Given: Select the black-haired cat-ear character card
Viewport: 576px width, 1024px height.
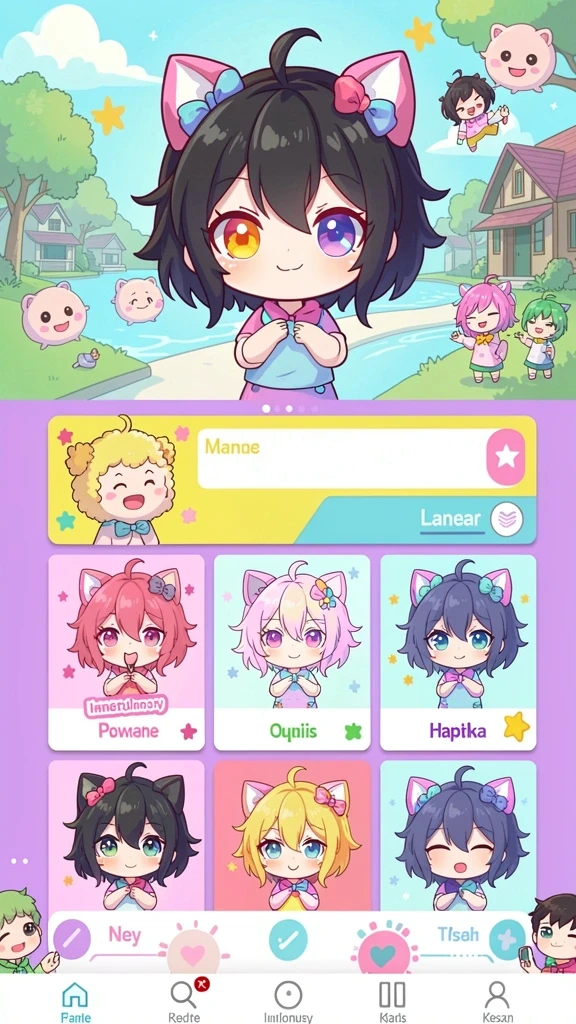Looking at the screenshot, I should 126,836.
